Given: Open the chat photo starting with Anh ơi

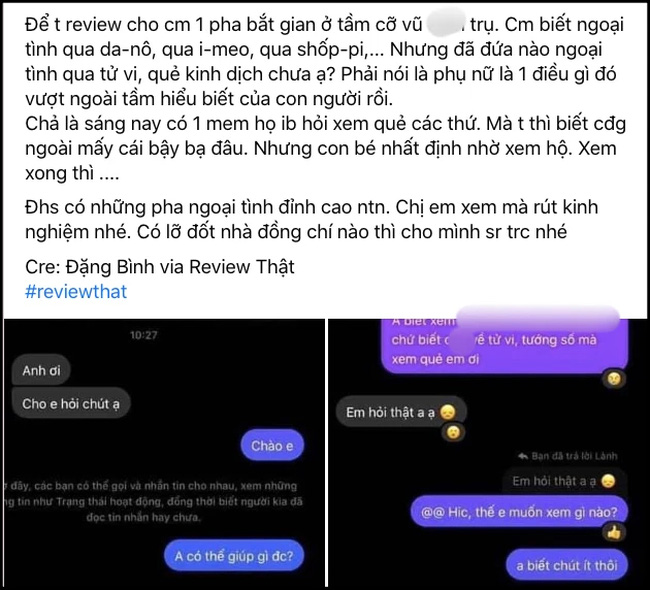Looking at the screenshot, I should coord(164,450).
